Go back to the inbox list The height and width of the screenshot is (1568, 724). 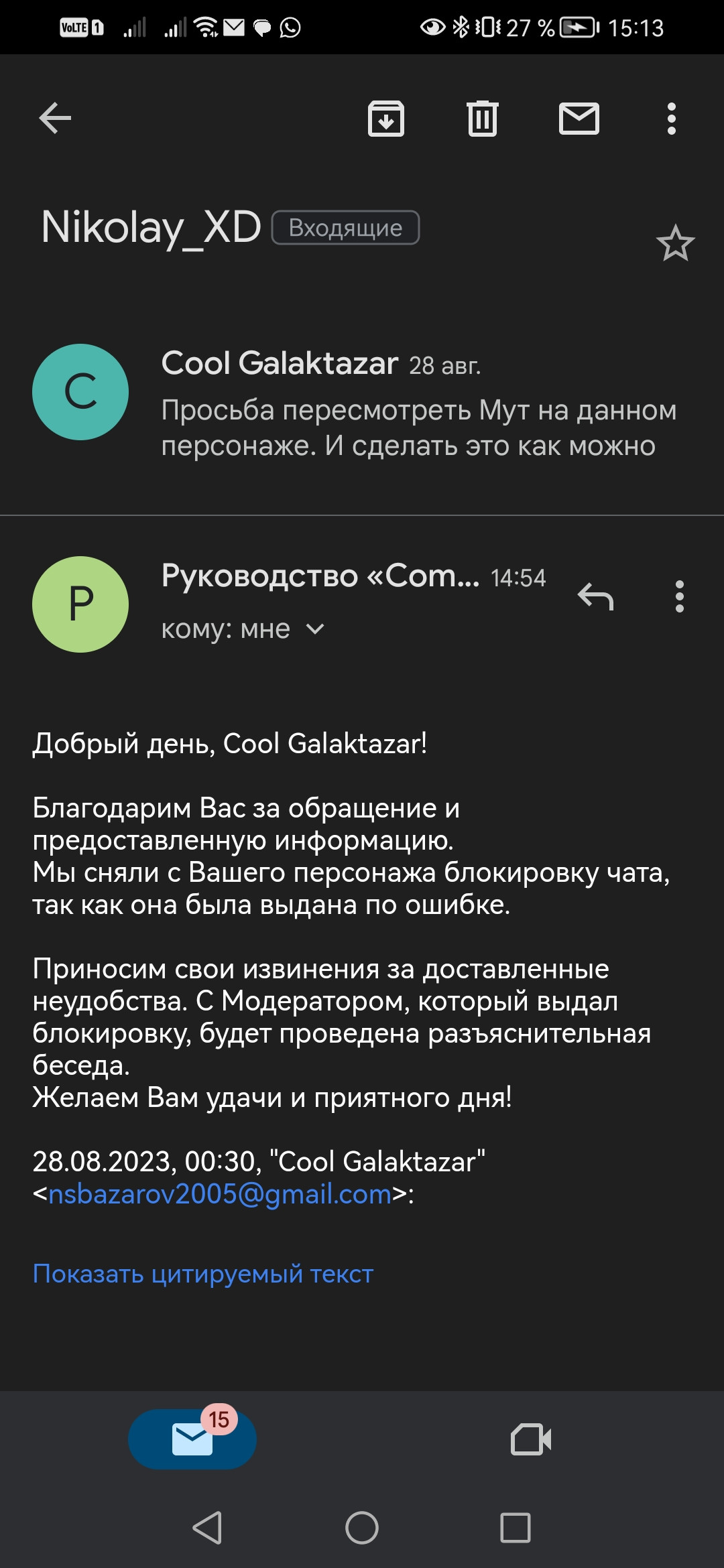point(55,119)
